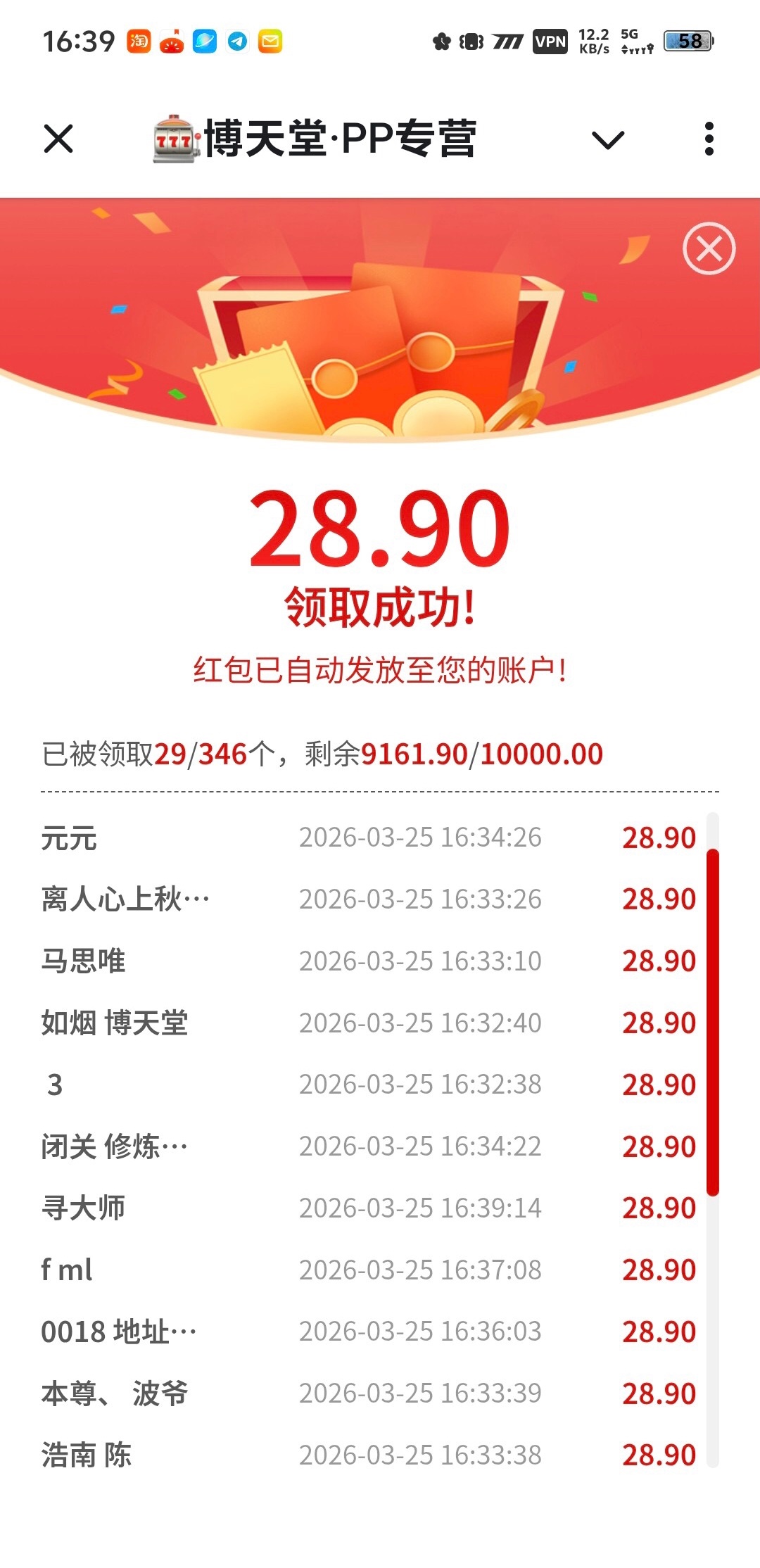Open the three-dot overflow menu
760x1568 pixels.
click(x=709, y=139)
